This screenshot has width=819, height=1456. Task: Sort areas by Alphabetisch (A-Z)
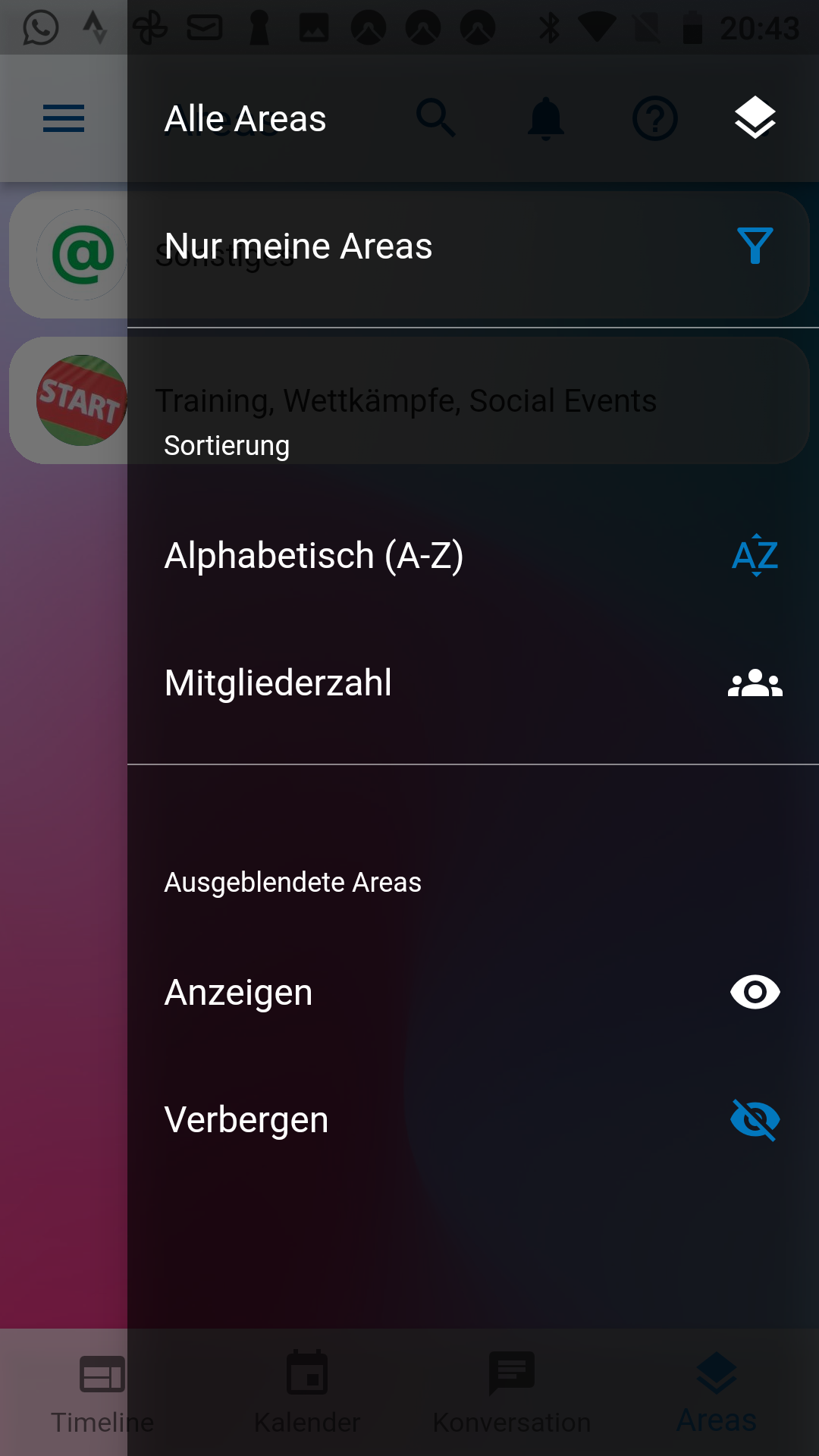pos(473,555)
